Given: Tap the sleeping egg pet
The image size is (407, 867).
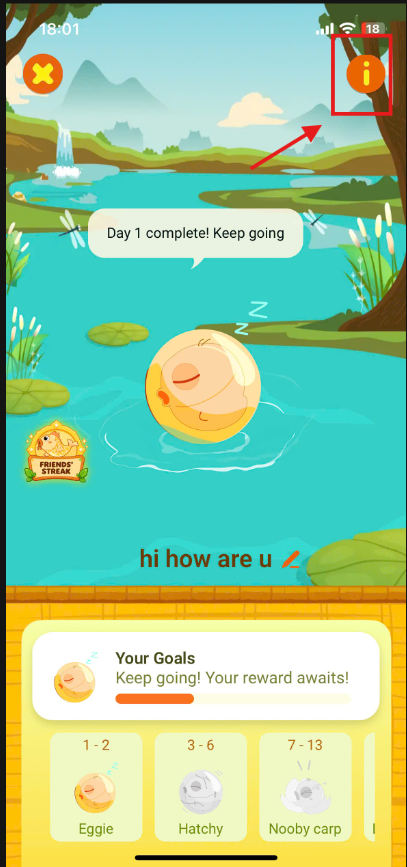Looking at the screenshot, I should point(202,386).
